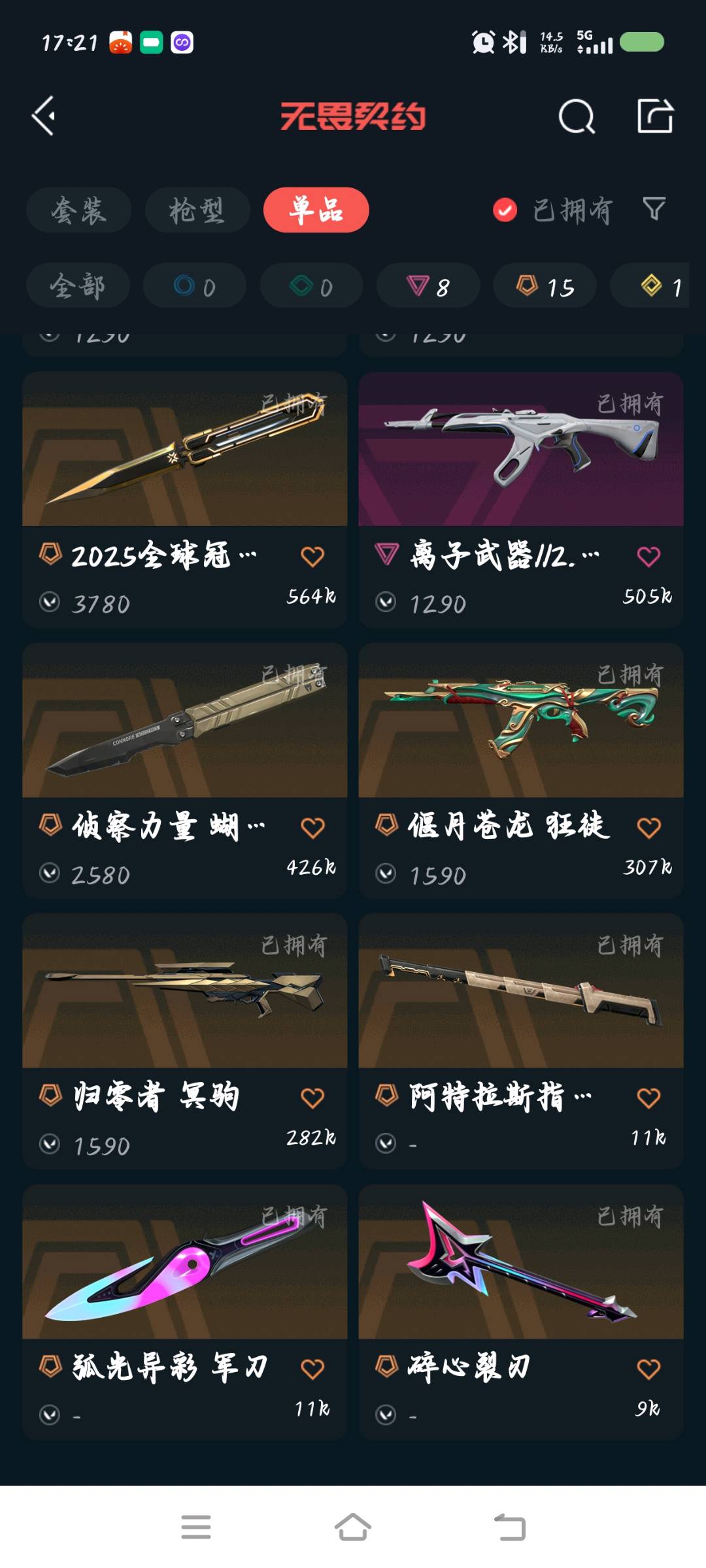Screen dimensions: 706x1568
Task: Switch to the 套装 tab
Action: (x=78, y=210)
